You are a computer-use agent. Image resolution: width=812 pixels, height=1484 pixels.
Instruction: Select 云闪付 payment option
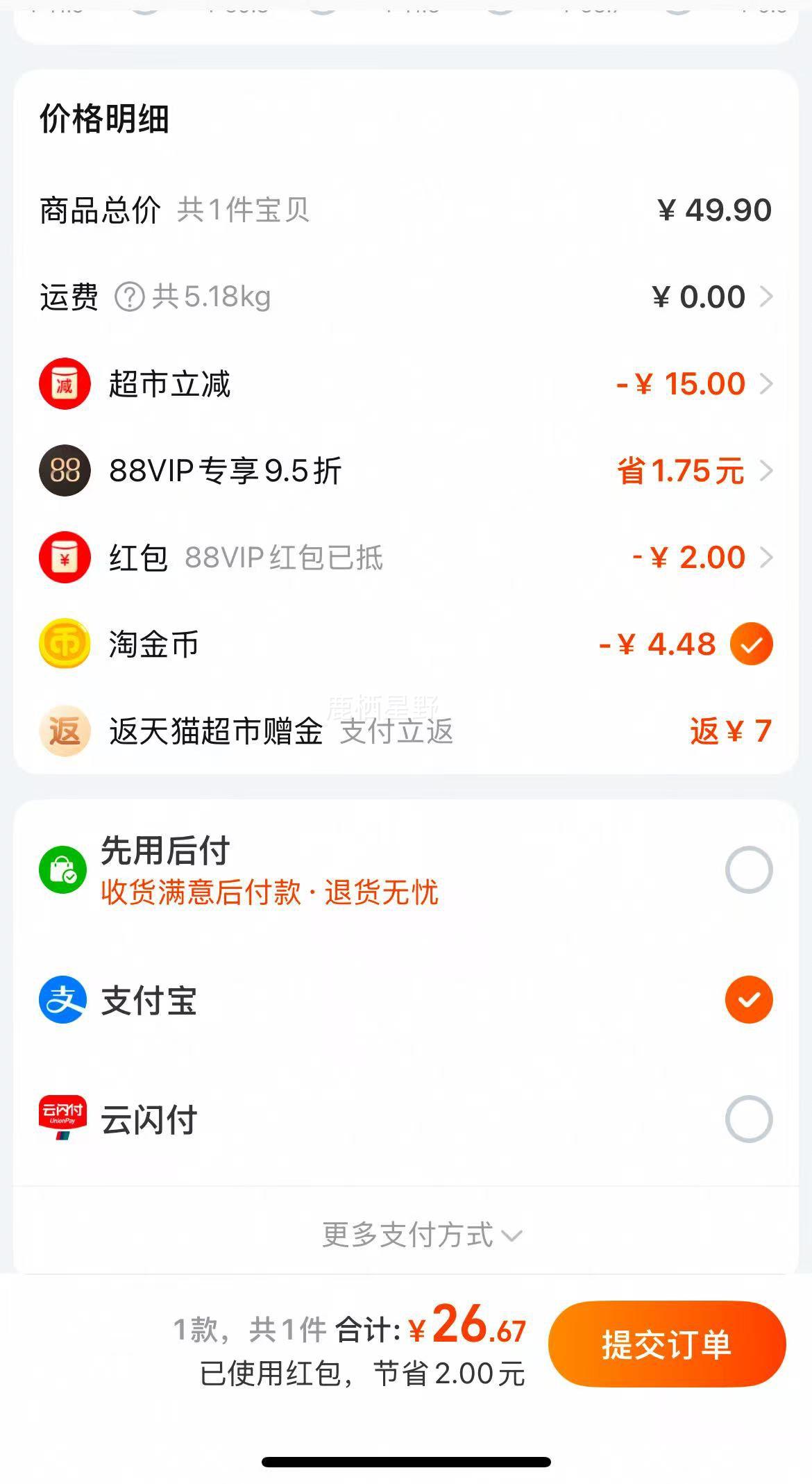[x=406, y=1119]
